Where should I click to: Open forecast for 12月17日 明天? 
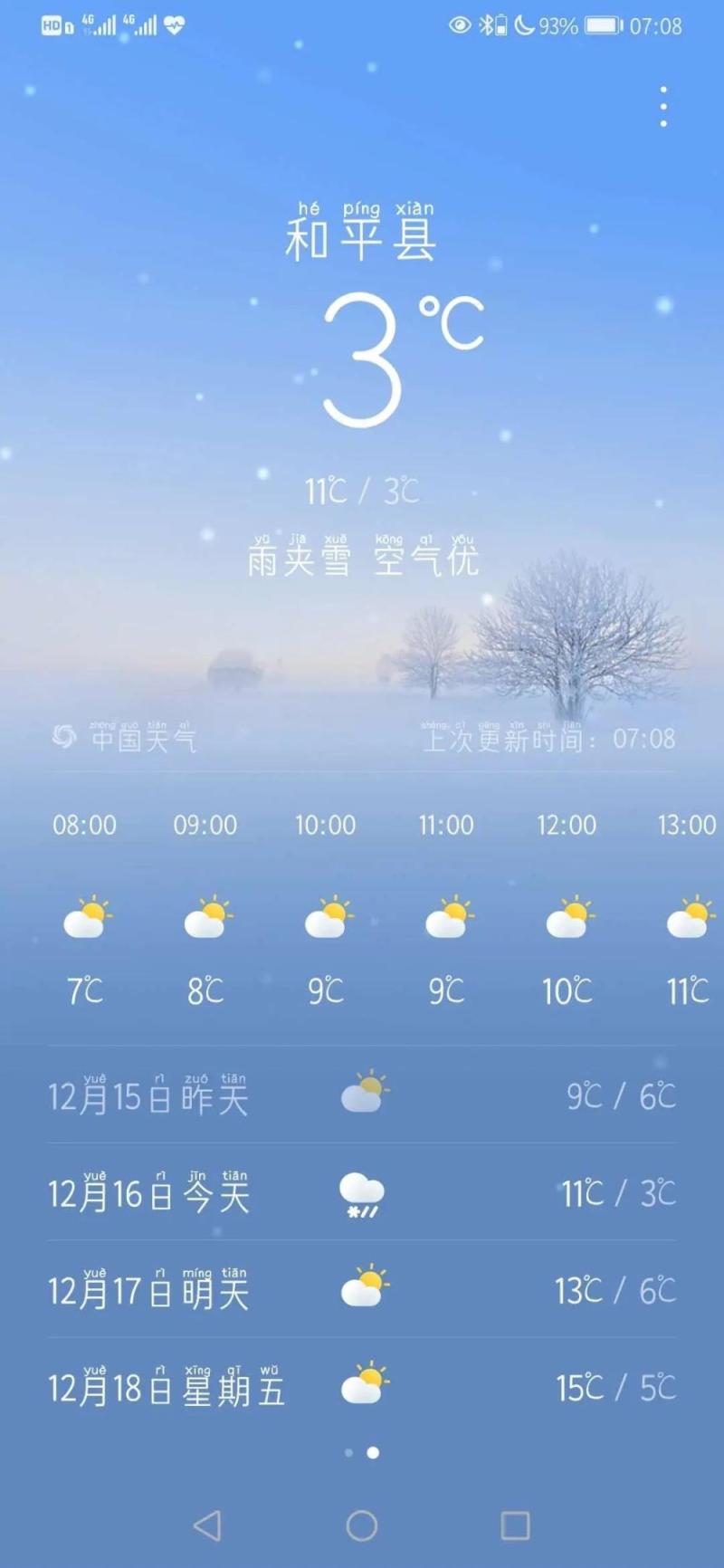tap(362, 1290)
